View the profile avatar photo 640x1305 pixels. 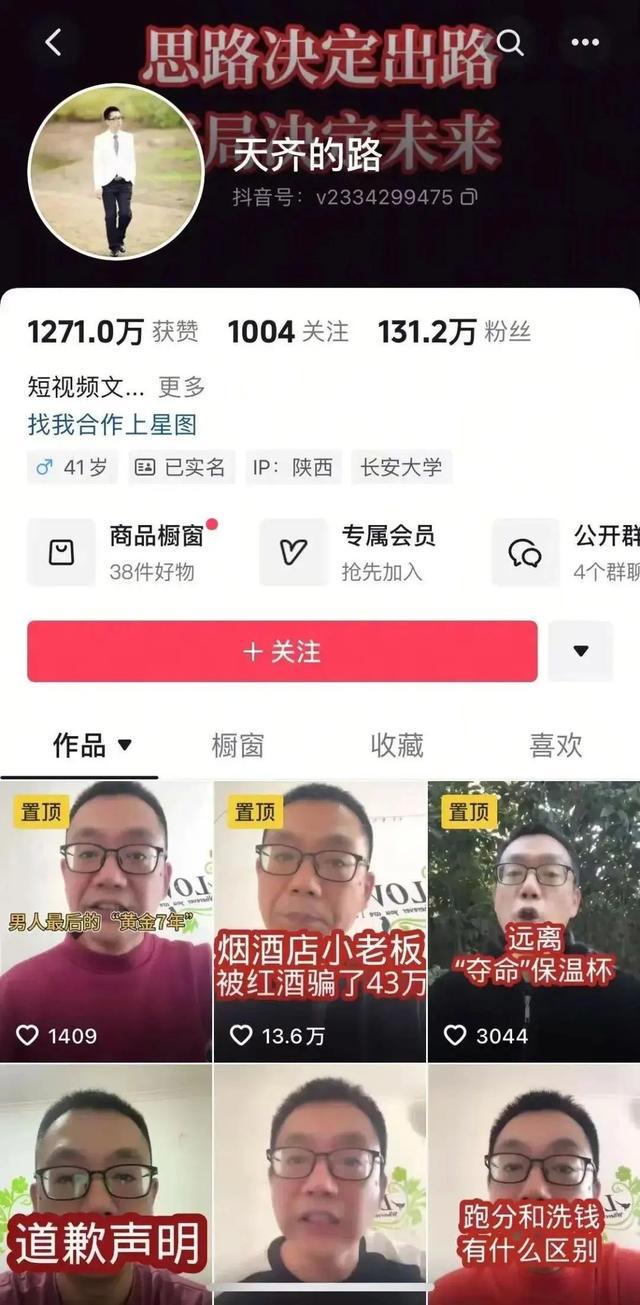click(116, 171)
